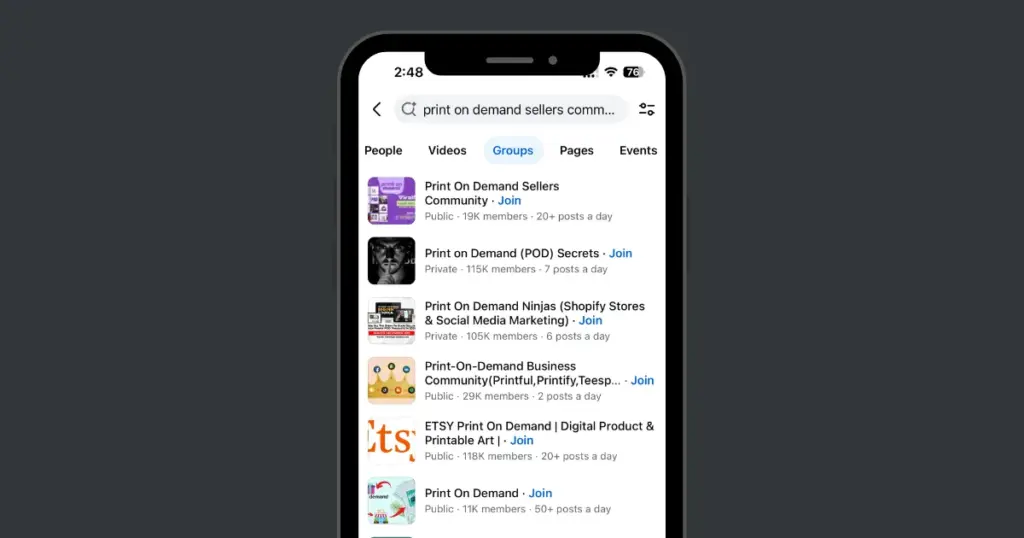The height and width of the screenshot is (538, 1024).
Task: Join Print On Demand Sellers Community
Action: (509, 201)
